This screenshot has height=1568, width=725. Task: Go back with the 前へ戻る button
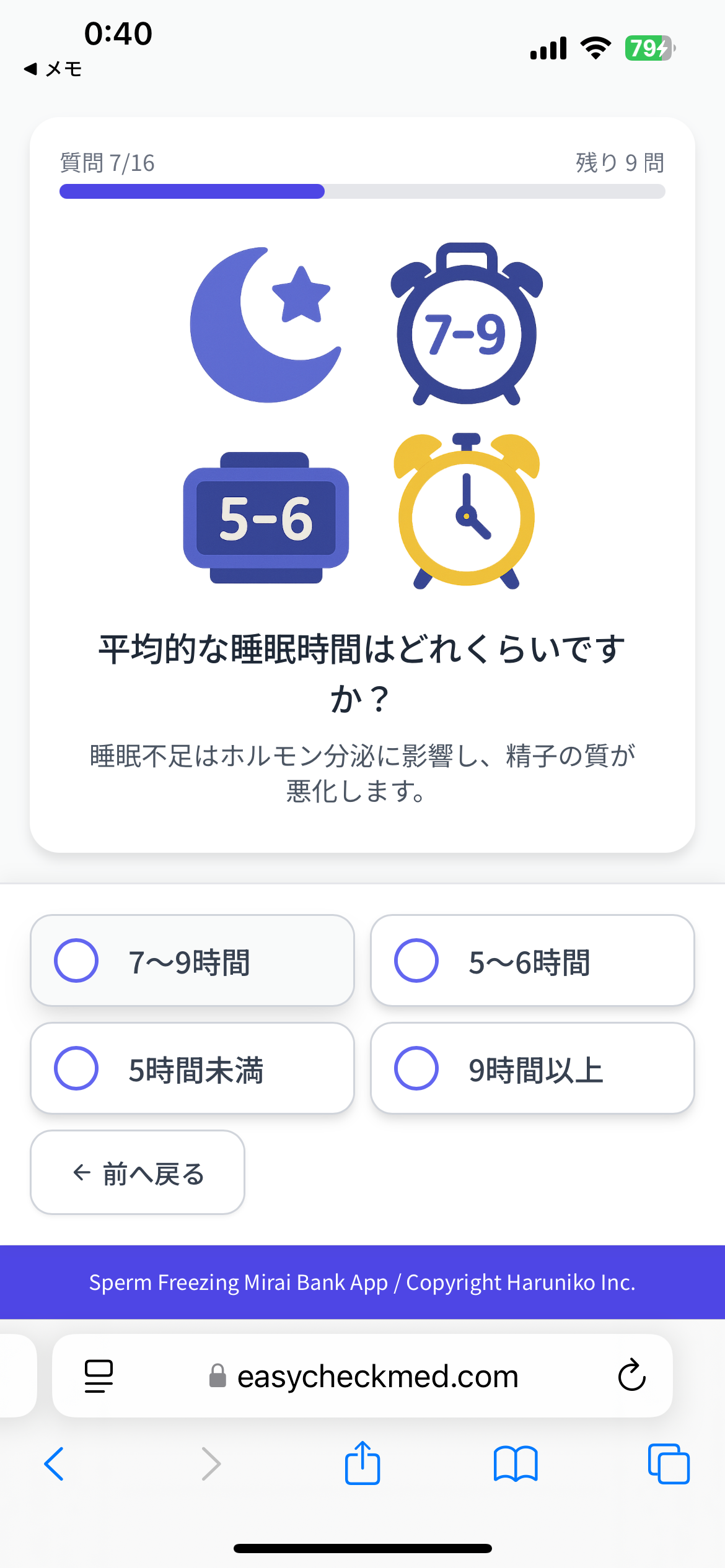click(x=138, y=1172)
